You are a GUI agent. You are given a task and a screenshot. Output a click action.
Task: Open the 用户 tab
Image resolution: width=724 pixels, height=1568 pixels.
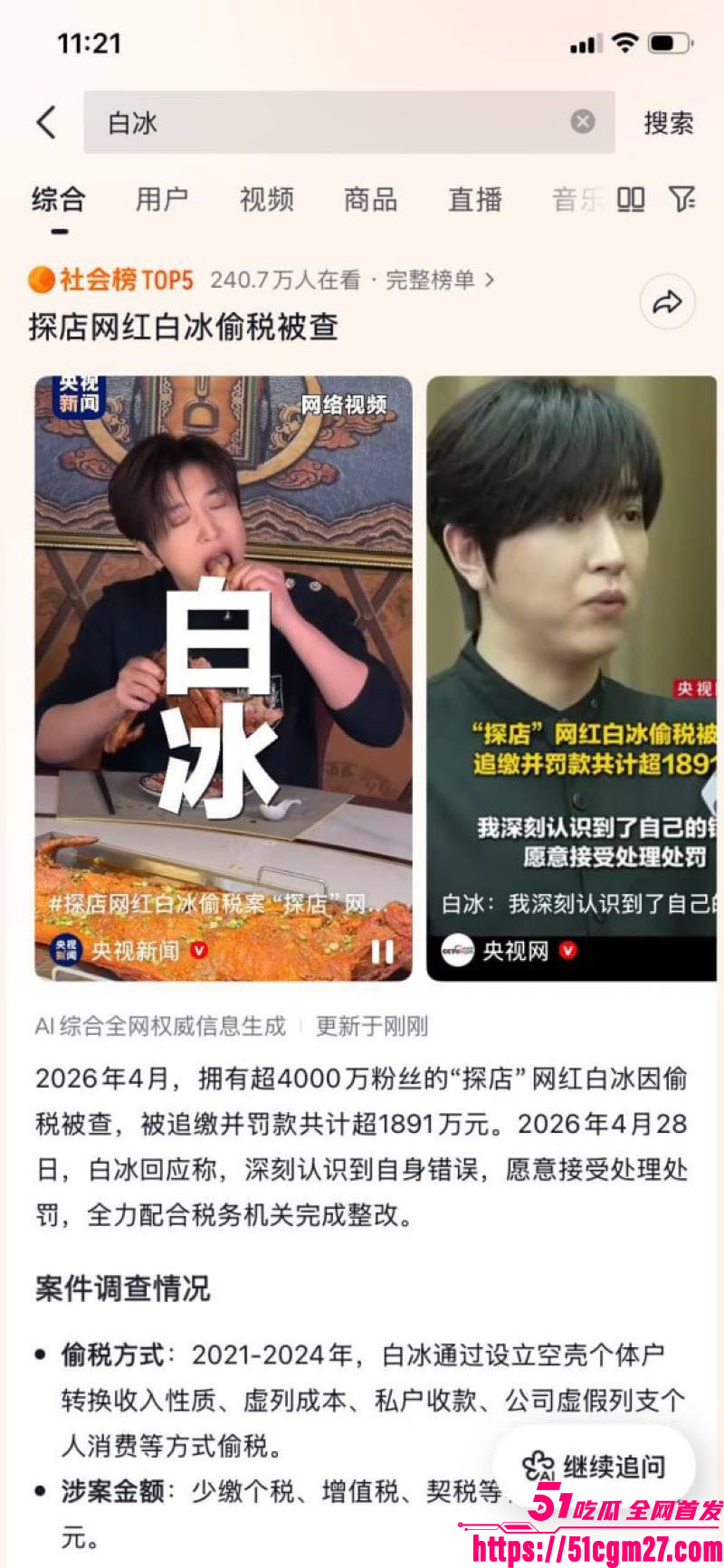coord(163,200)
